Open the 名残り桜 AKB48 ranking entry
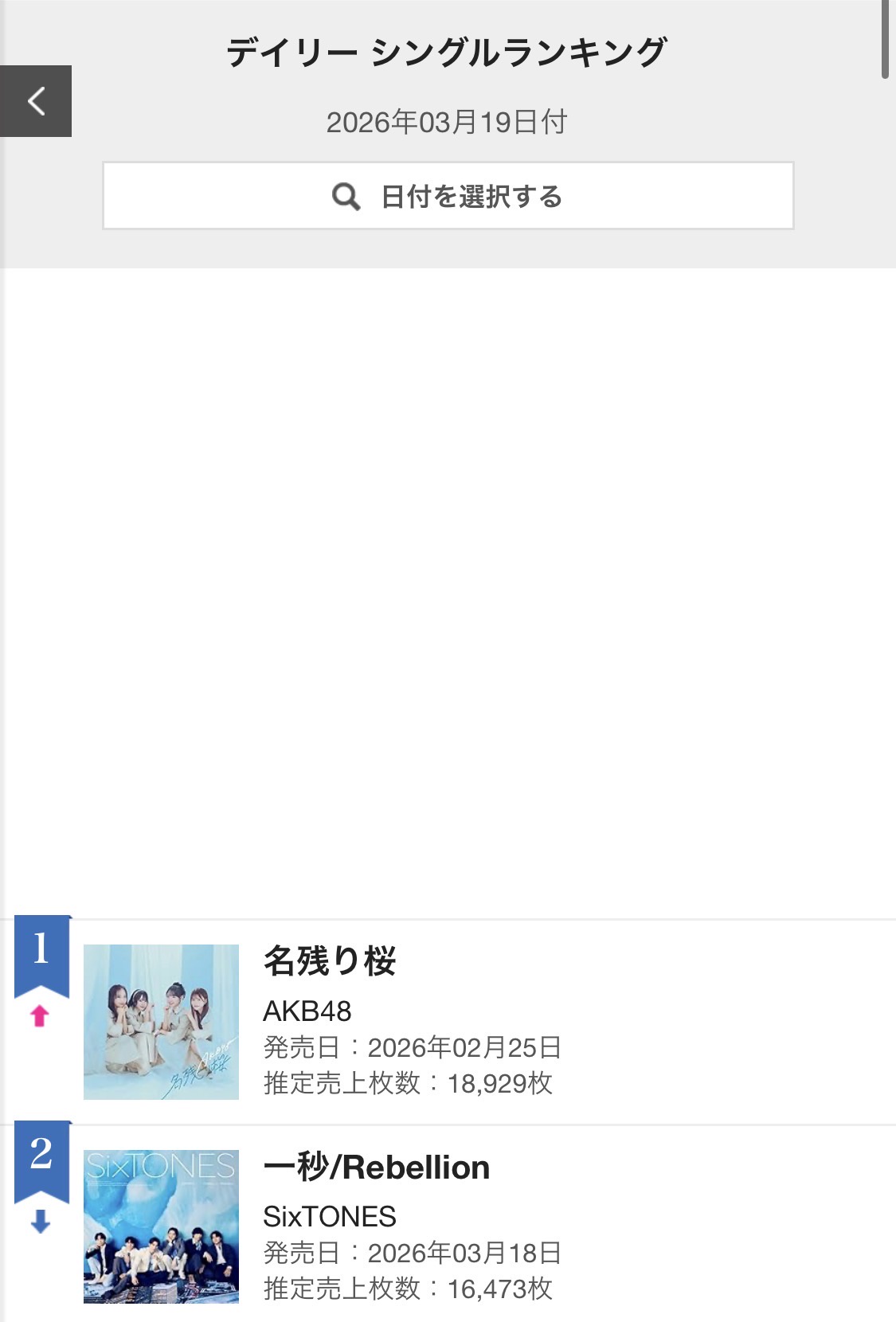The image size is (896, 1322). tap(330, 961)
